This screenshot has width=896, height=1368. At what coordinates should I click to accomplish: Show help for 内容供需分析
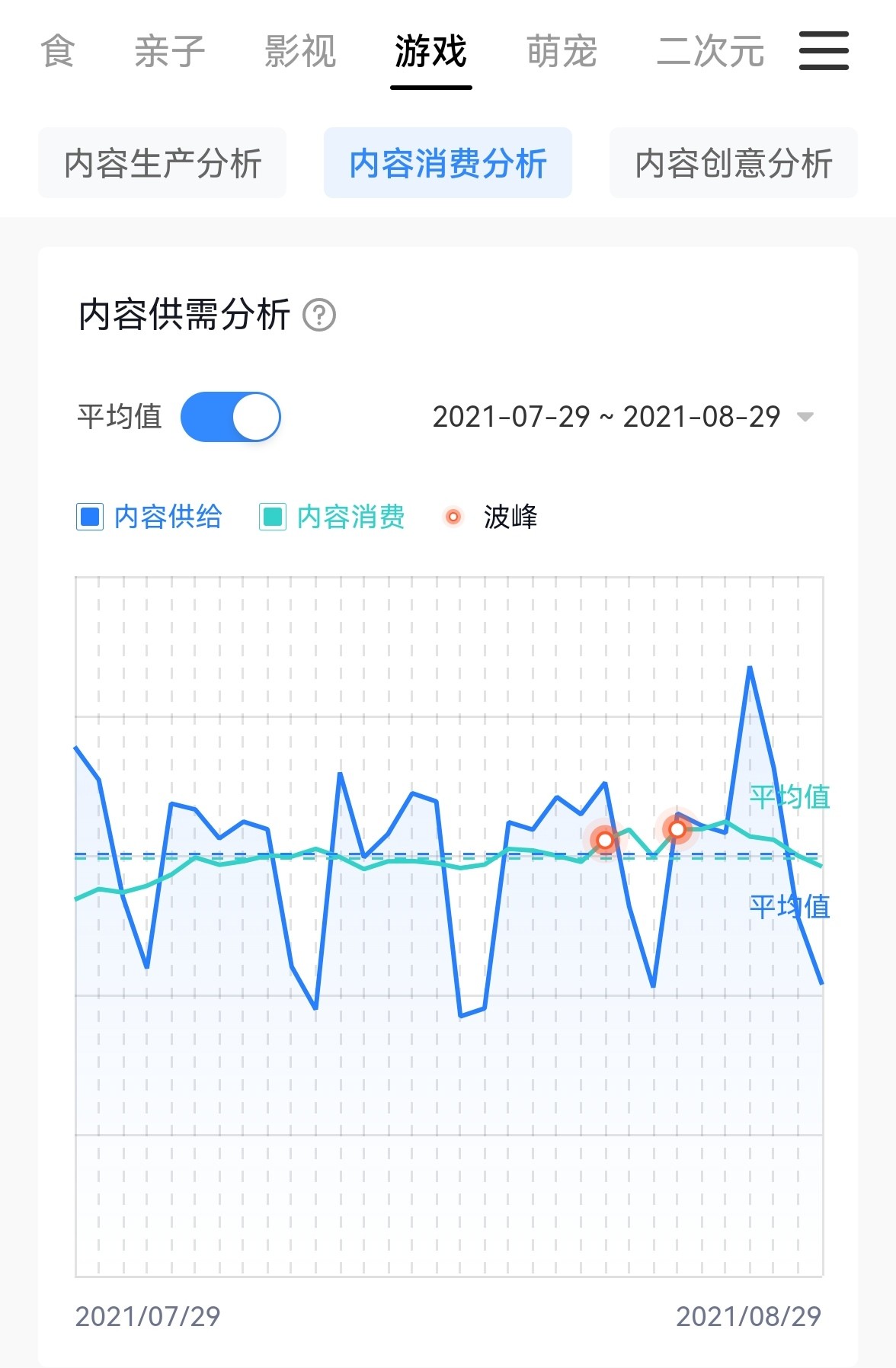coord(319,315)
